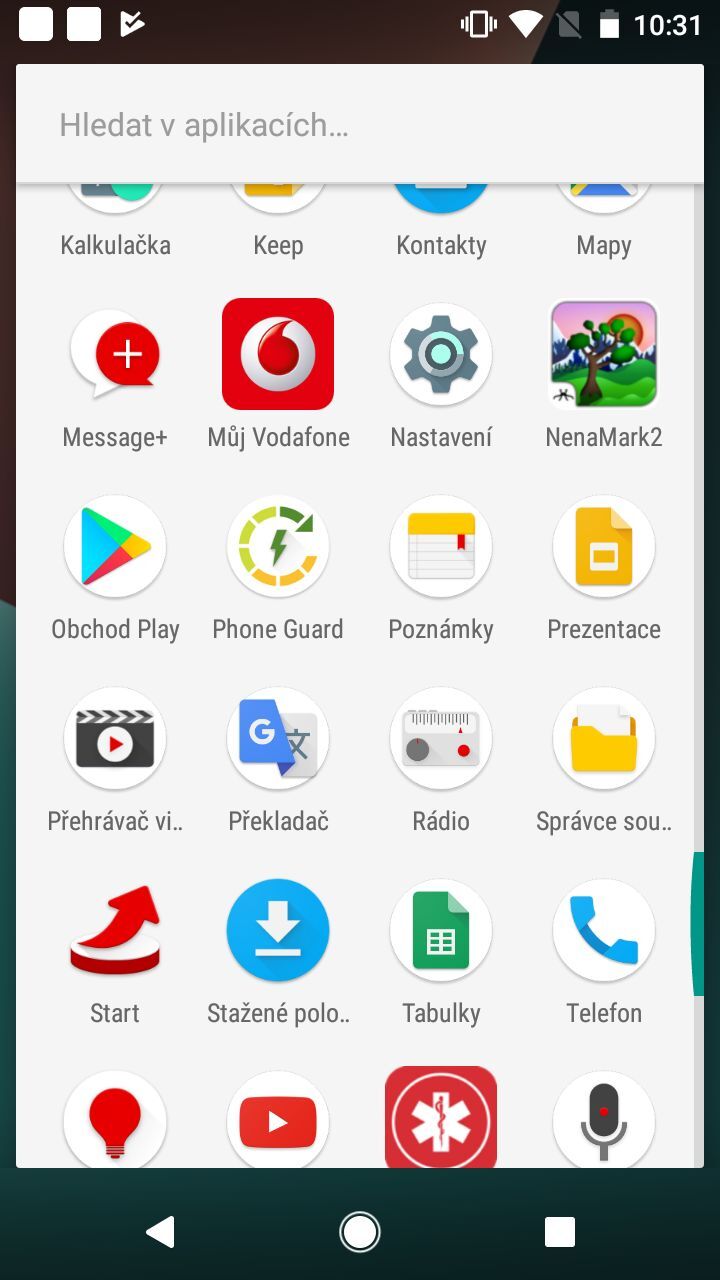Viewport: 720px width, 1280px height.
Task: Open the Telefon dialer
Action: pos(604,930)
